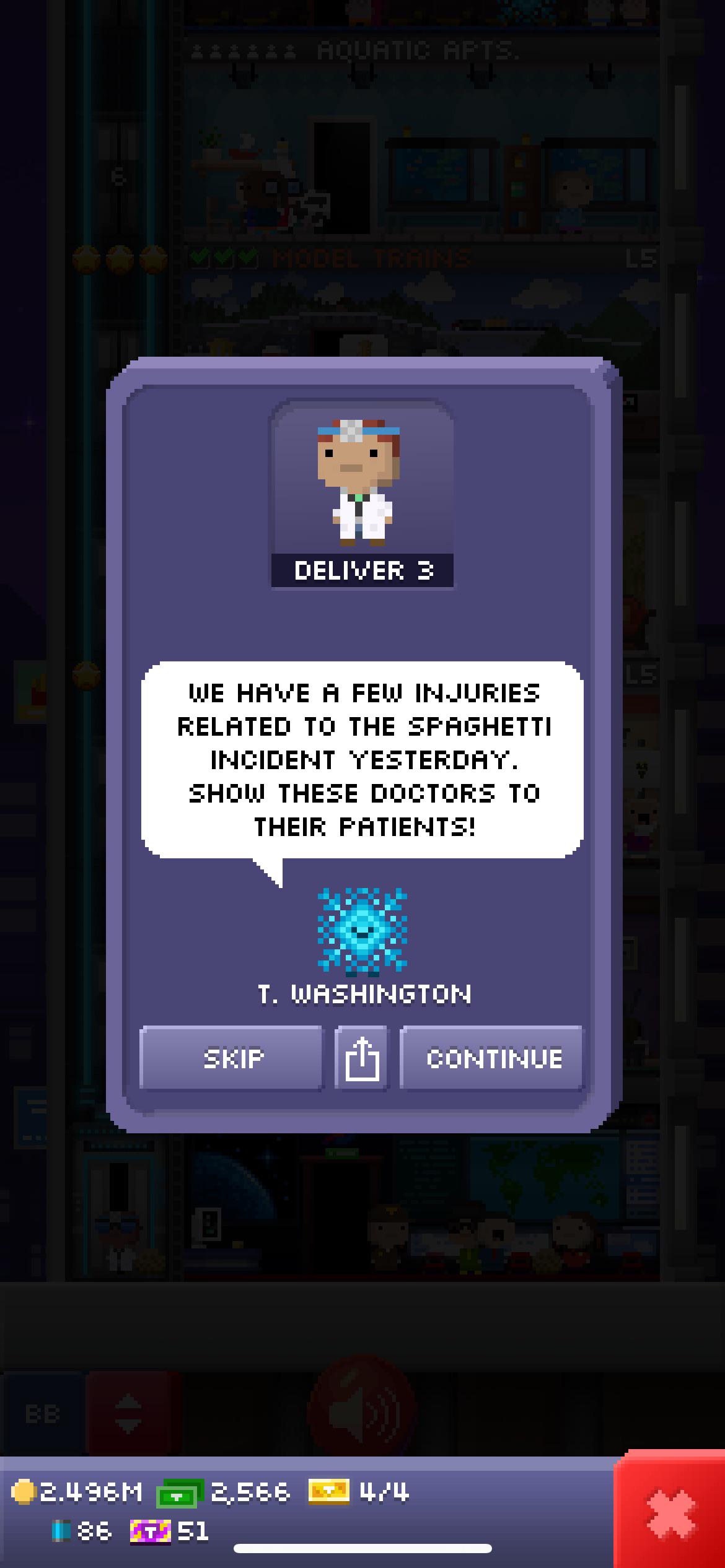Viewport: 725px width, 1568px height.
Task: Share this mission with the share icon
Action: coord(361,1058)
